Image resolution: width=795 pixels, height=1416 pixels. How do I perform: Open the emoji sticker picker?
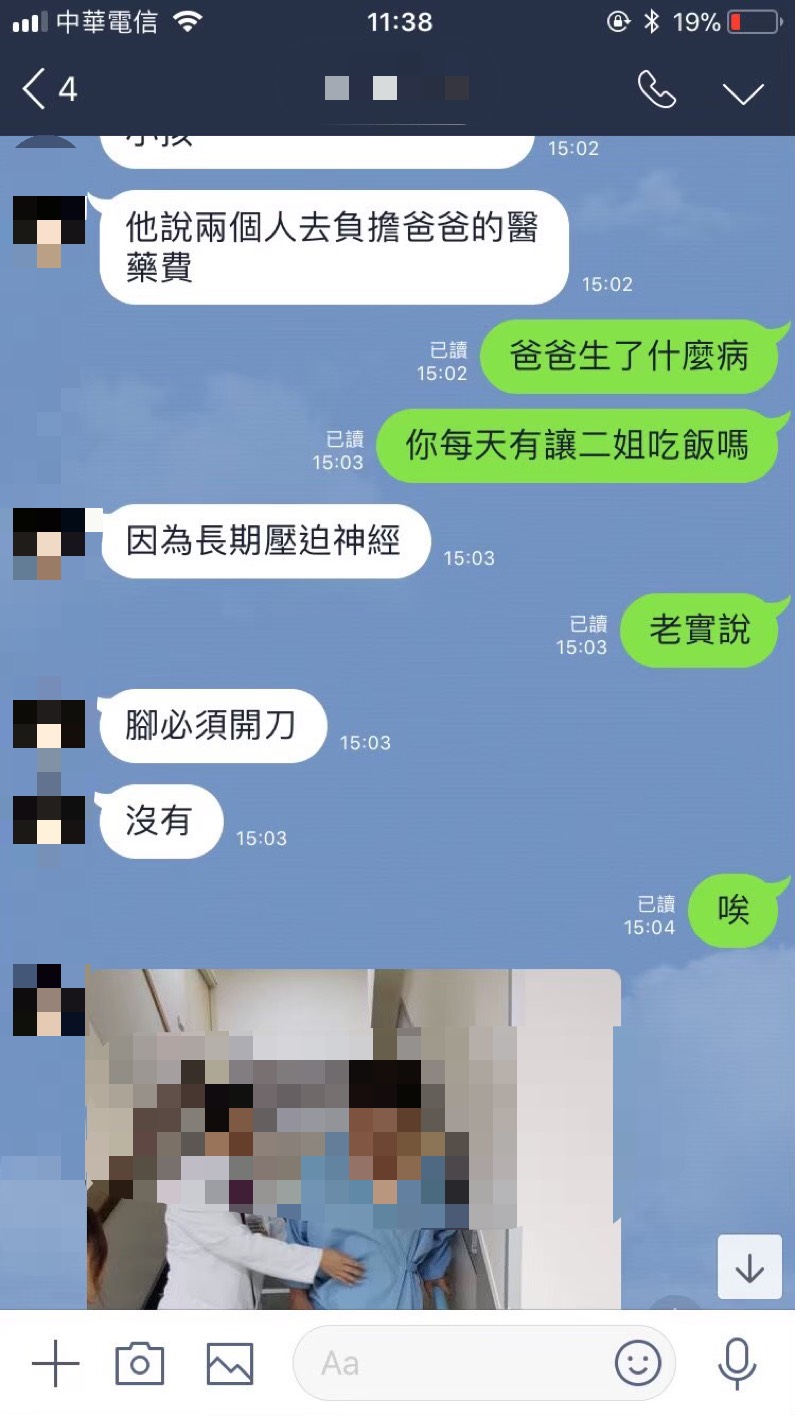637,1363
